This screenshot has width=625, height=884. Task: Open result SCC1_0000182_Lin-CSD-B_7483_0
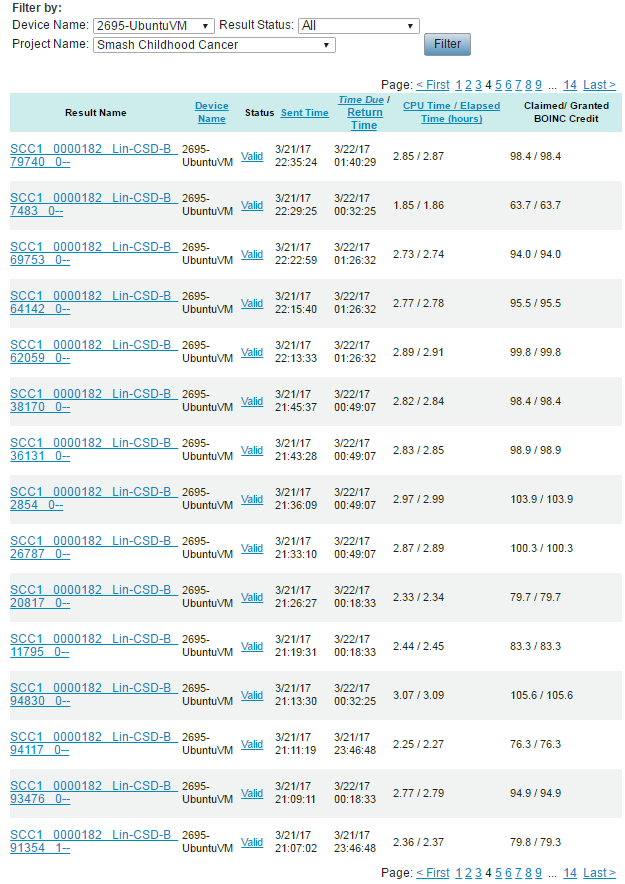point(94,203)
